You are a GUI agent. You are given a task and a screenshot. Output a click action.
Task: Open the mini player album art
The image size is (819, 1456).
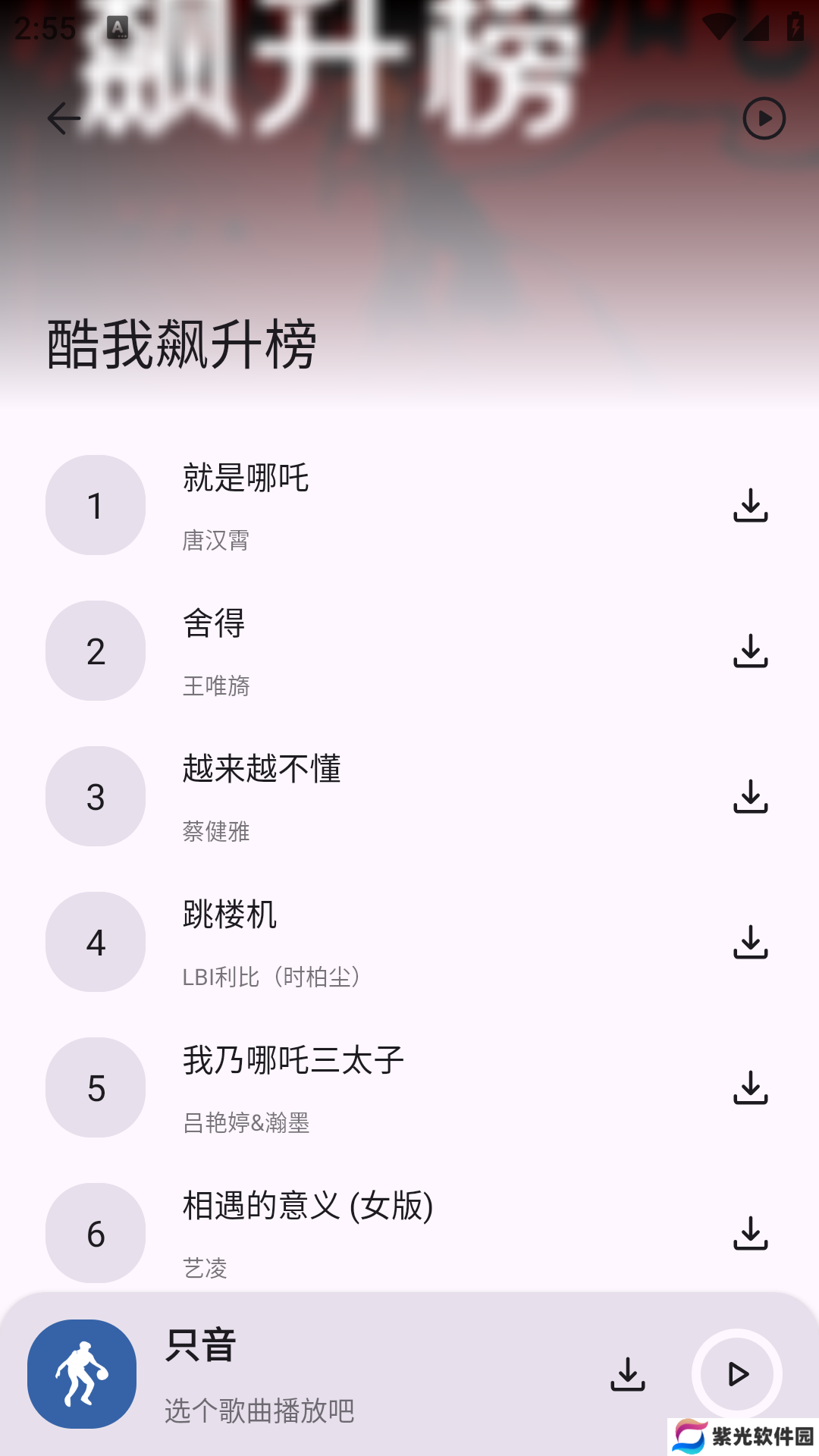click(x=82, y=1374)
